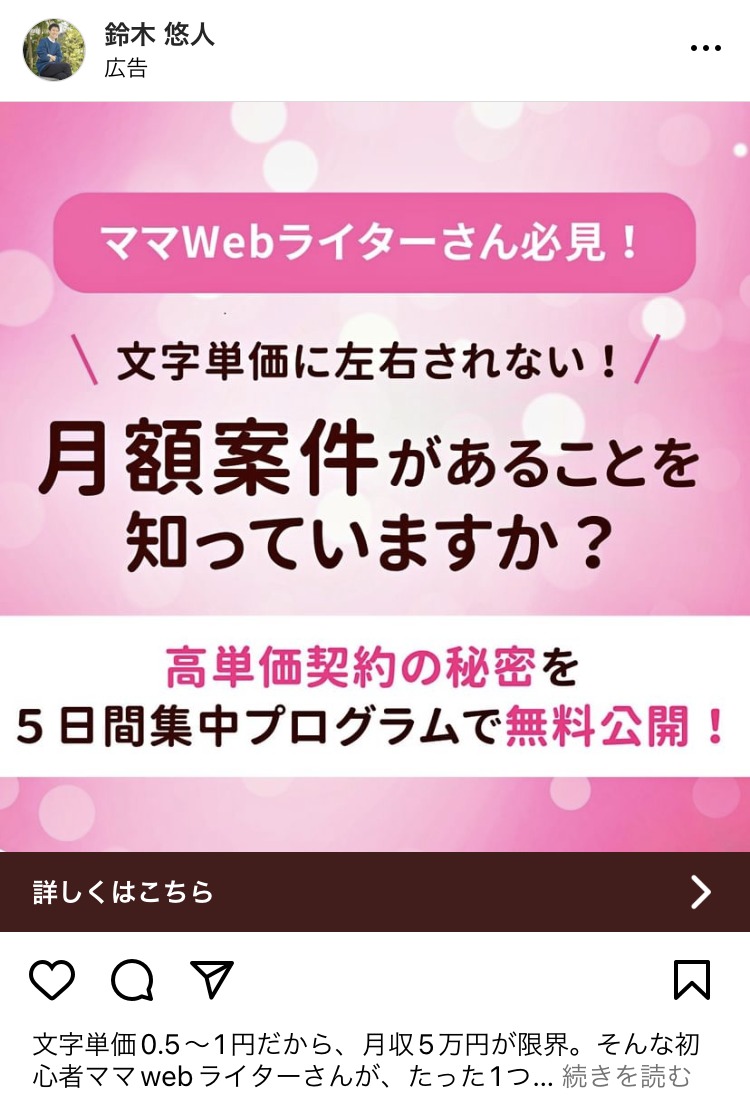This screenshot has height=1120, width=750.
Task: Expand caption with 続きを読む
Action: coord(627,1076)
